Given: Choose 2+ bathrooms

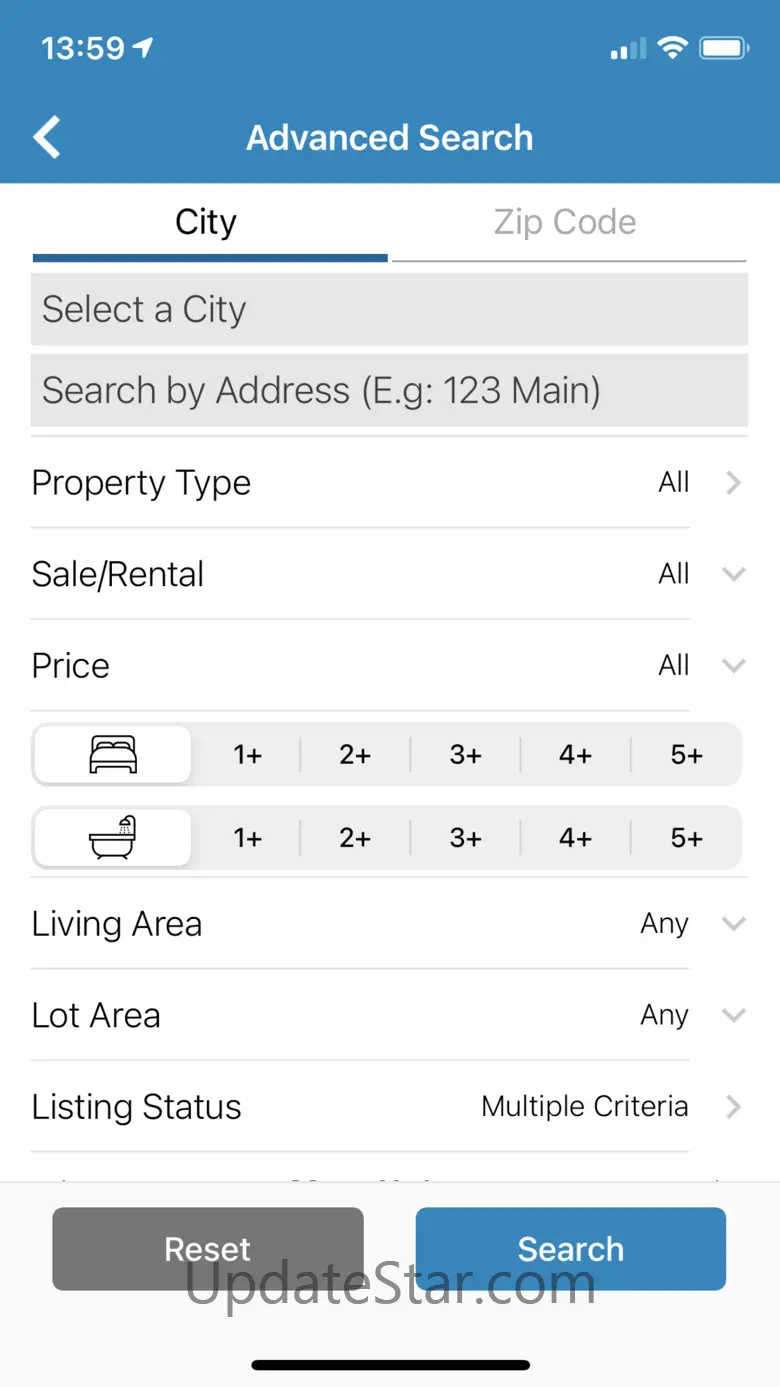Looking at the screenshot, I should (355, 838).
